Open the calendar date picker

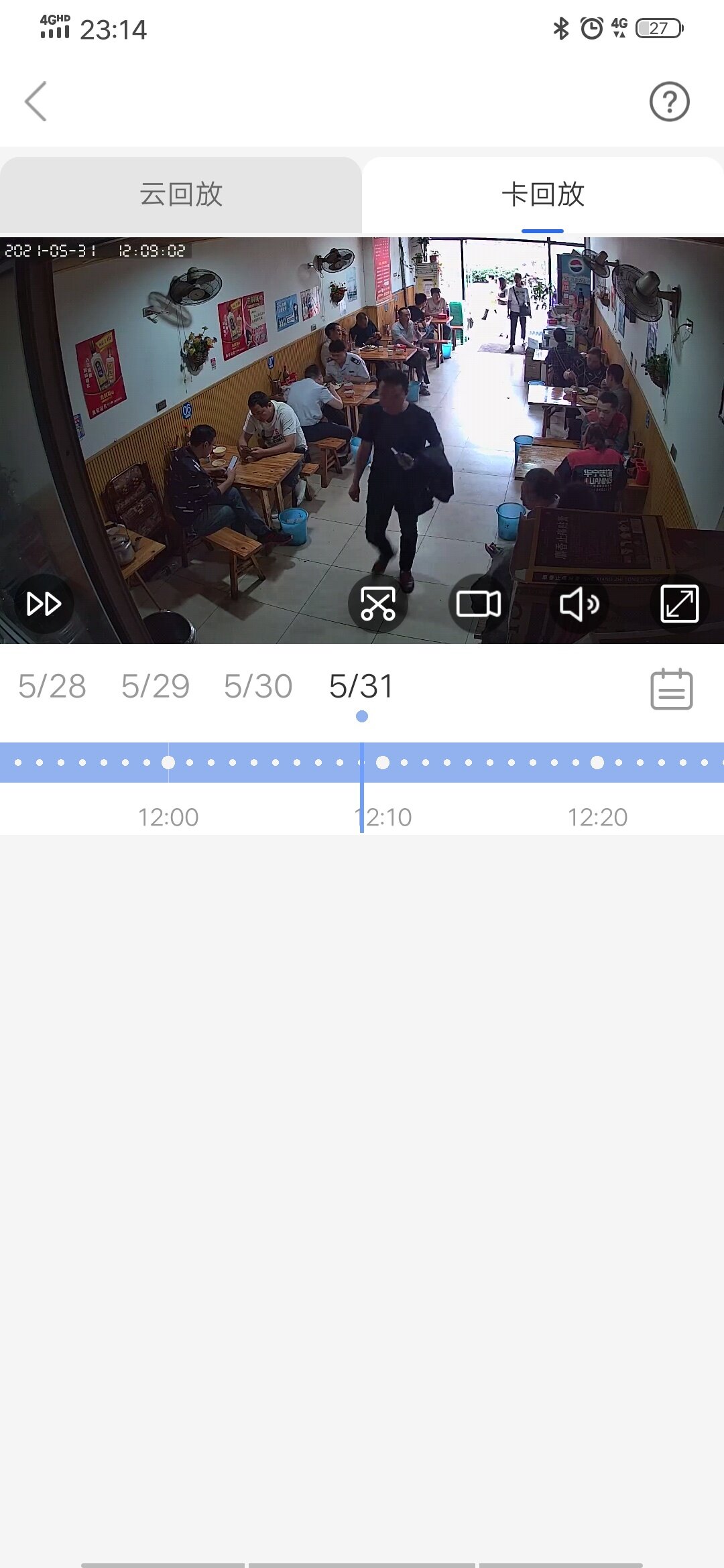pyautogui.click(x=671, y=689)
